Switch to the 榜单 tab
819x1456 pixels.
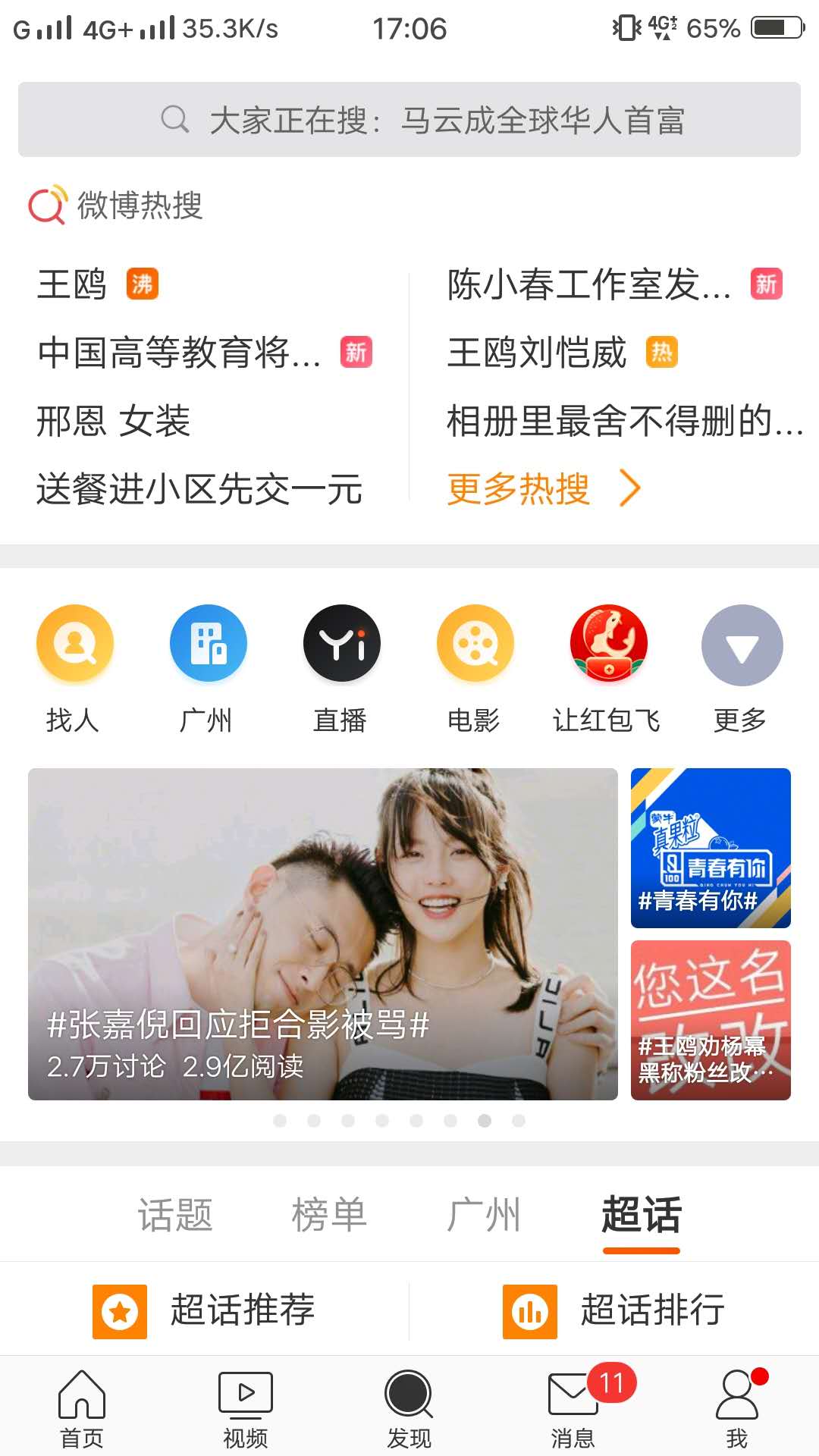[x=329, y=1215]
